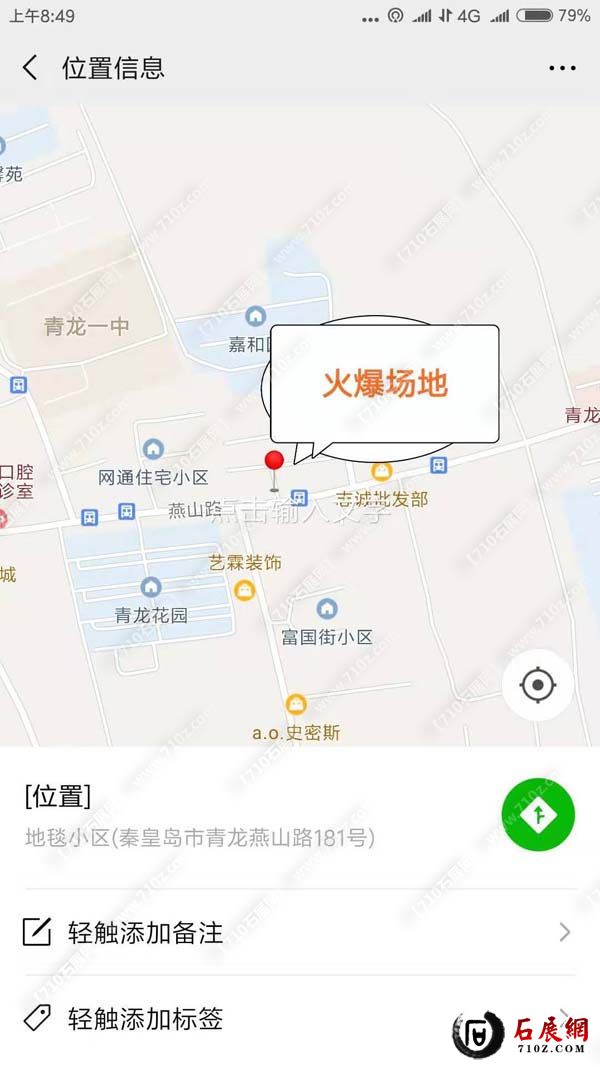Open the three-dot overflow menu
The height and width of the screenshot is (1067, 600).
pyautogui.click(x=563, y=68)
